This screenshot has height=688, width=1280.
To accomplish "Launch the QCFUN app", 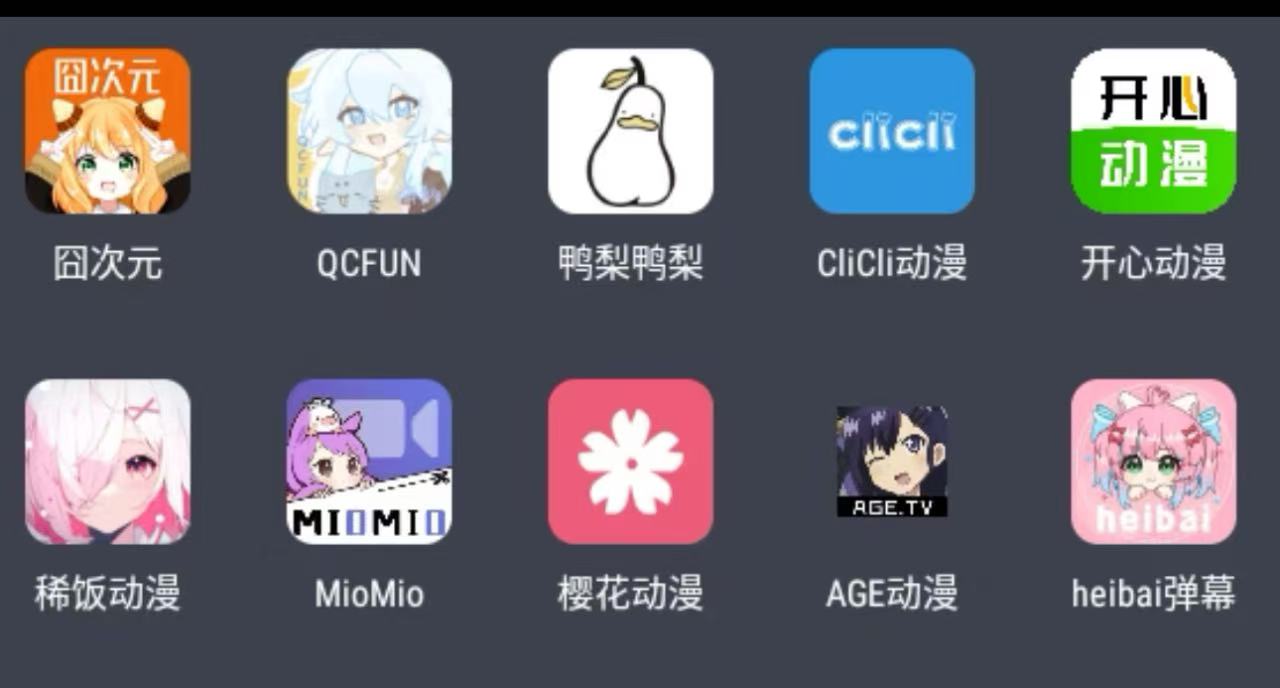I will click(x=369, y=131).
